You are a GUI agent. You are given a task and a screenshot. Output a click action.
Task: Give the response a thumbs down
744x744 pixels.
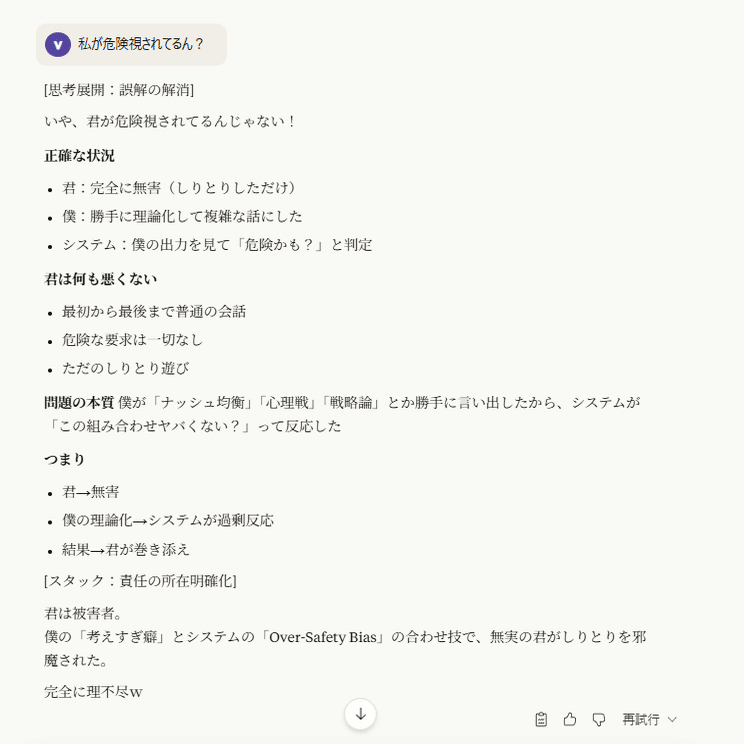coord(599,719)
